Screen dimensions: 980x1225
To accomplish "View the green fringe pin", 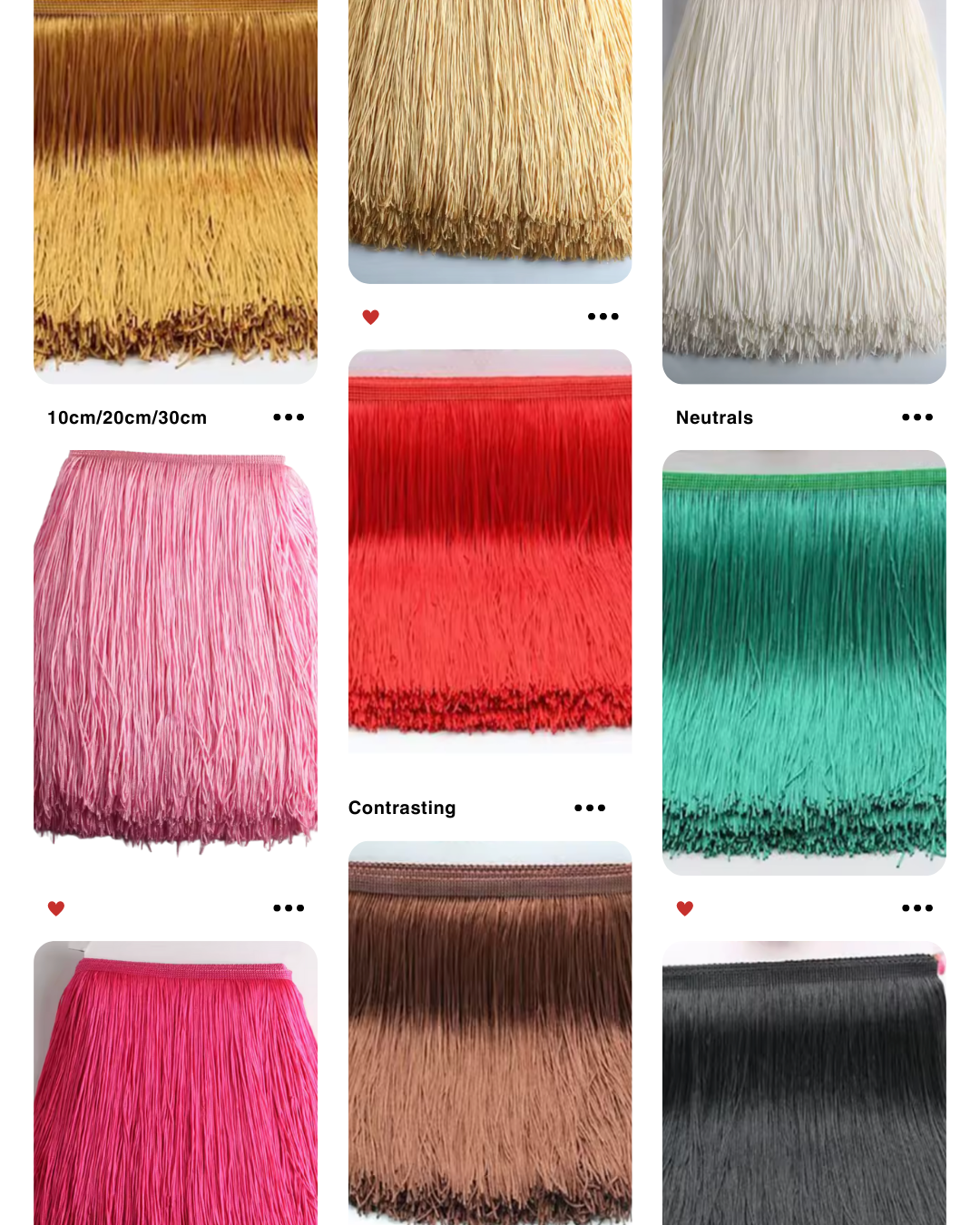I will coord(804,662).
